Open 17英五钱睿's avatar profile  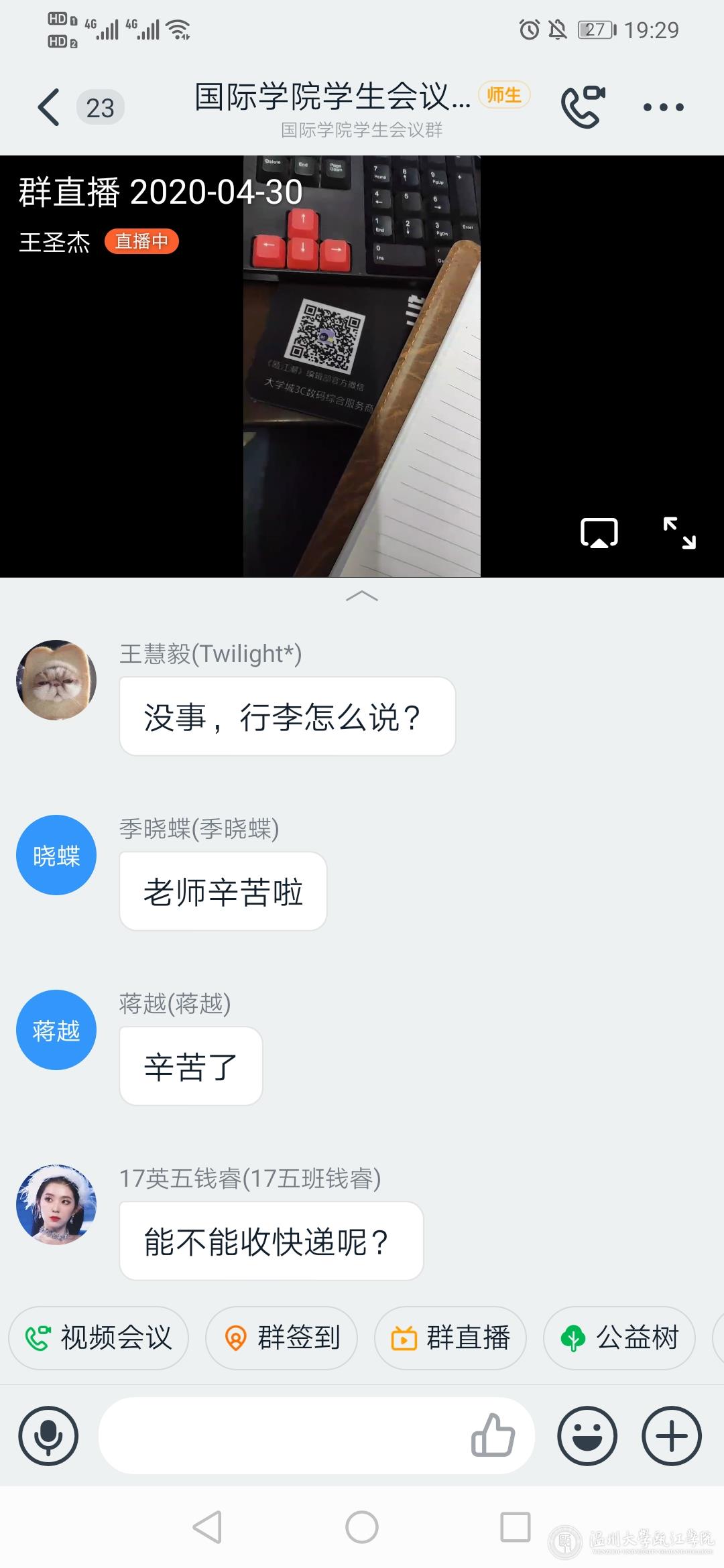(56, 1205)
